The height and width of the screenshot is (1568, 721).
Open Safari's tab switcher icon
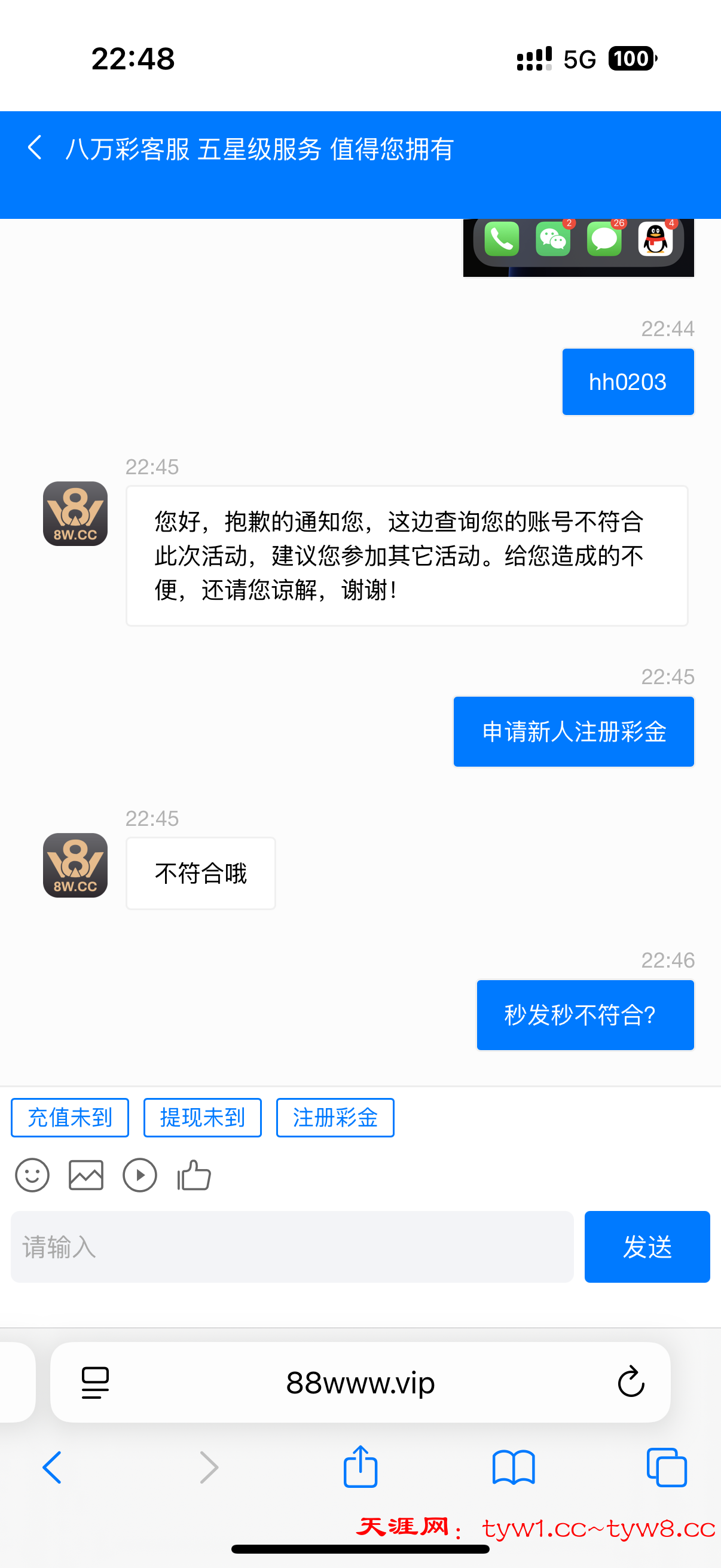667,1467
